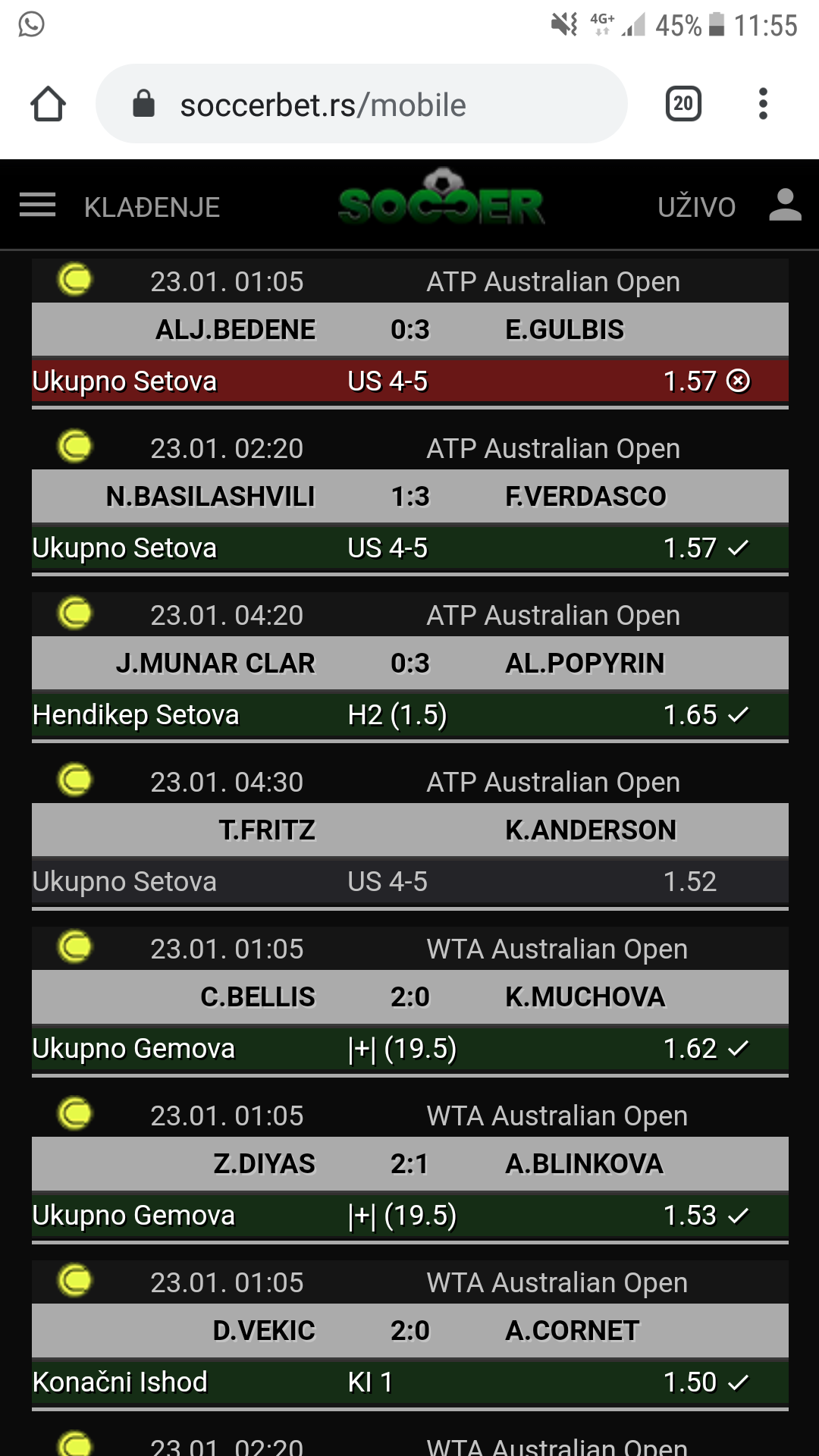Switch to the Uživo live section
Image resolution: width=819 pixels, height=1456 pixels.
[x=696, y=207]
